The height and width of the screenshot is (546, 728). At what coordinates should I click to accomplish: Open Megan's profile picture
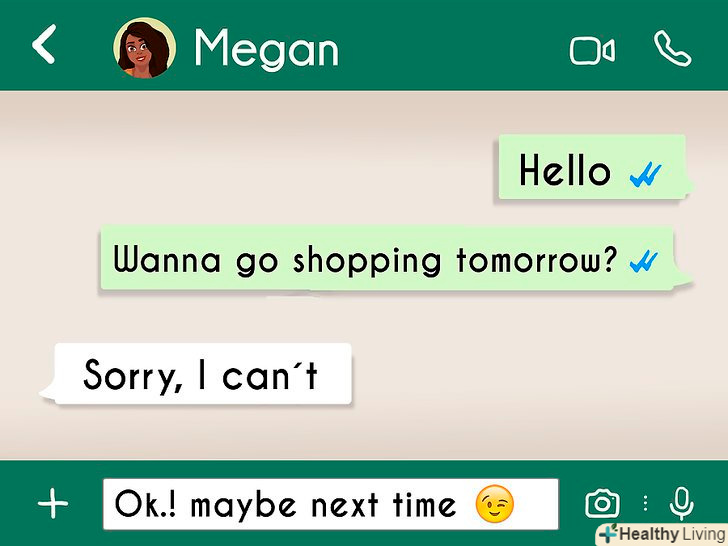145,47
